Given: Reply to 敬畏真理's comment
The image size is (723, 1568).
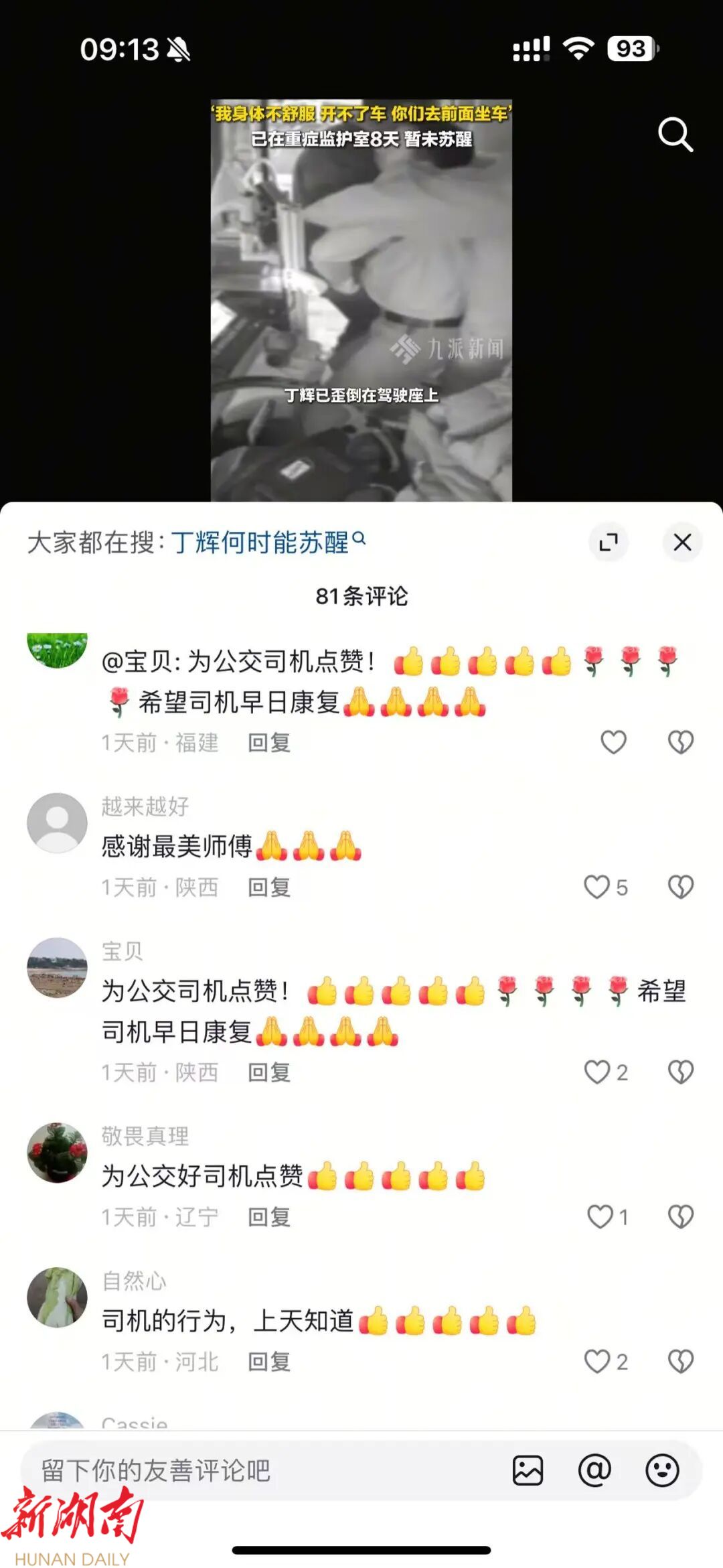Looking at the screenshot, I should coord(269,1216).
